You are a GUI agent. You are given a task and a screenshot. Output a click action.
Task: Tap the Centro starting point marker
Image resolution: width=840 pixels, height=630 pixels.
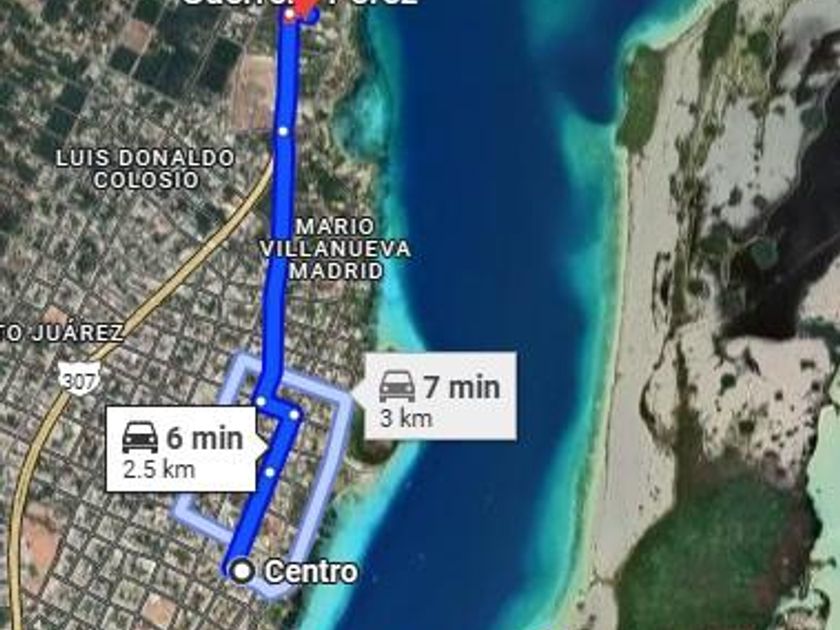[243, 571]
